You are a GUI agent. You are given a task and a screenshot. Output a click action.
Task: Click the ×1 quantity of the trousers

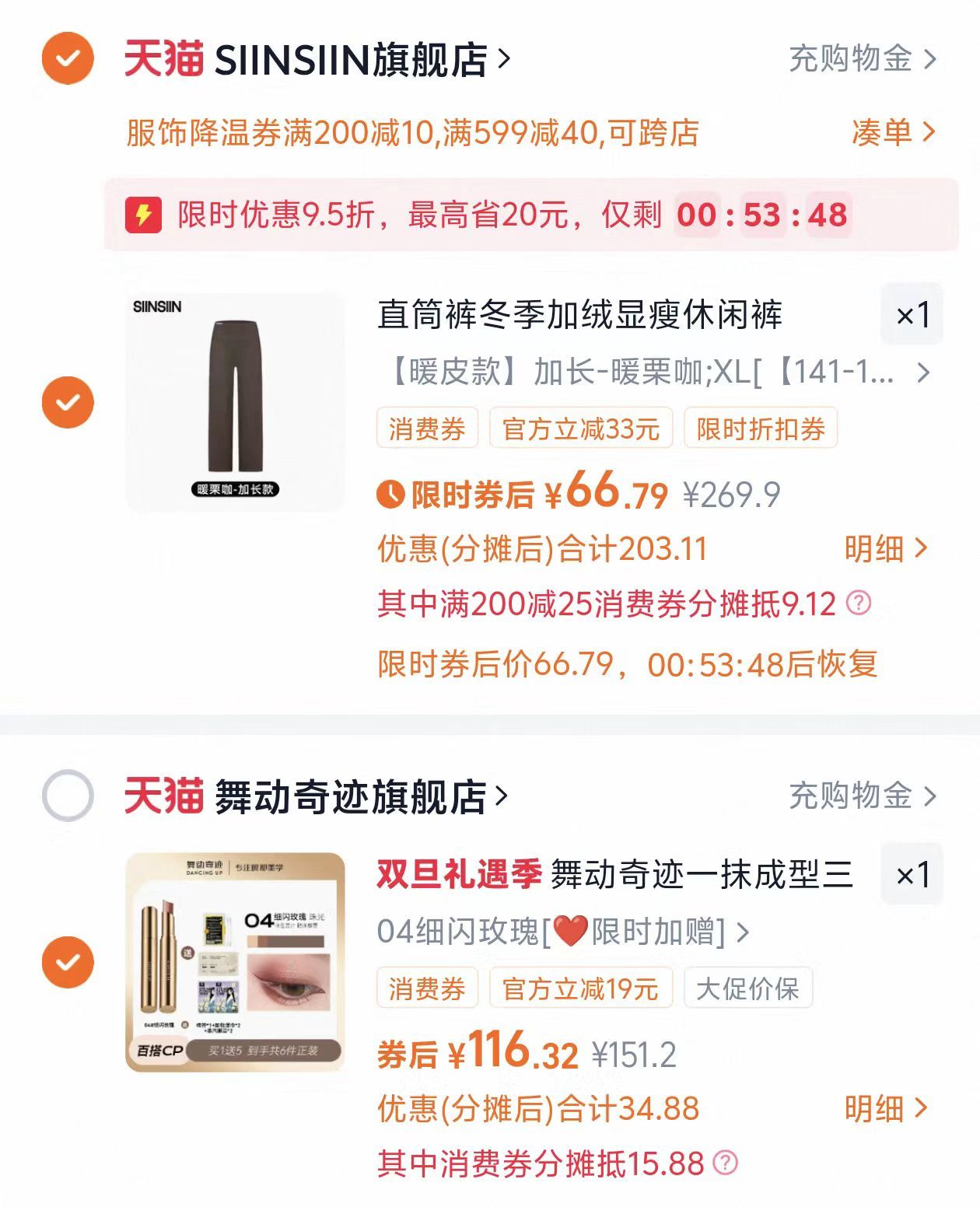coord(912,316)
